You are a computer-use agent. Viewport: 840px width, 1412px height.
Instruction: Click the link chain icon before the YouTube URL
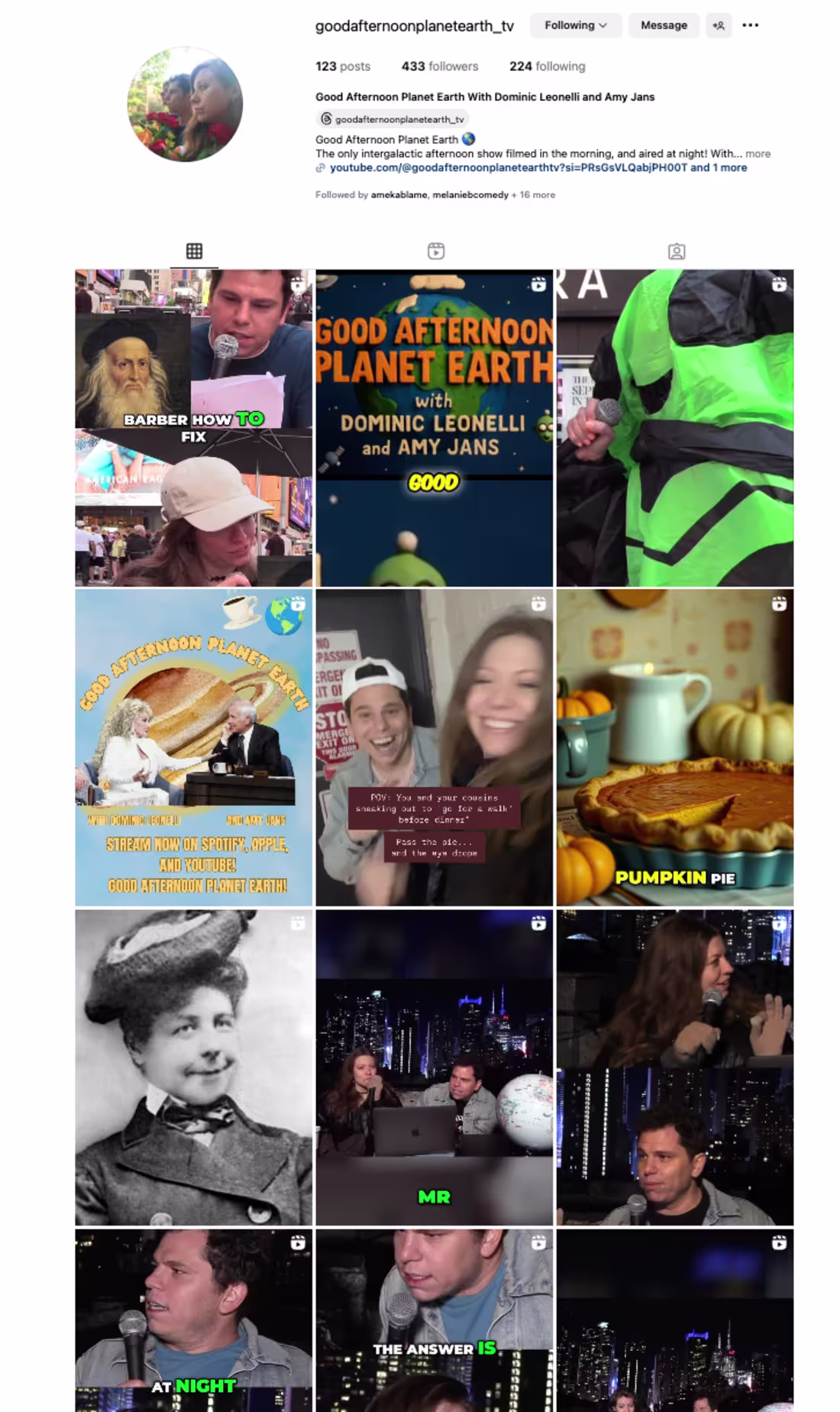click(x=320, y=167)
